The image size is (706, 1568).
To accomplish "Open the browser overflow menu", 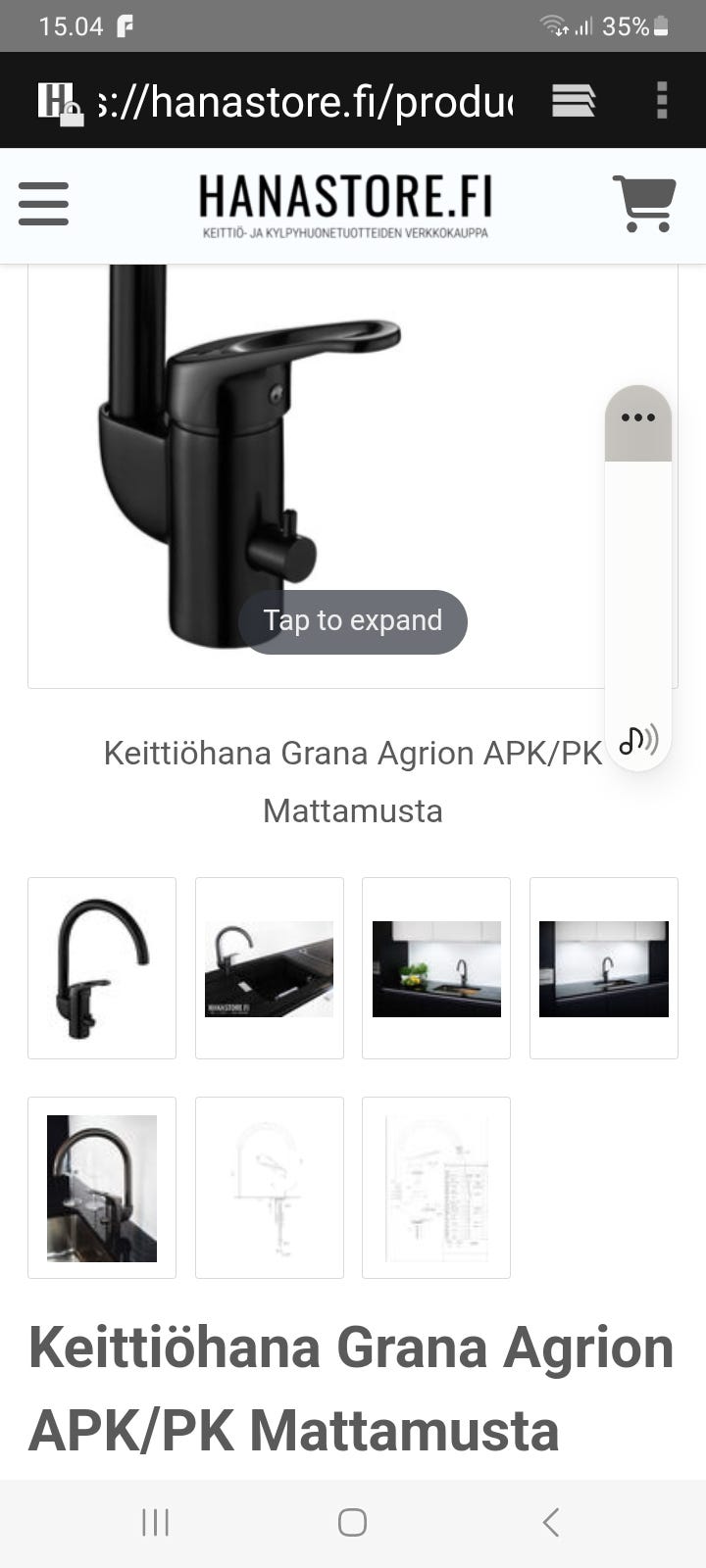I will tap(662, 100).
